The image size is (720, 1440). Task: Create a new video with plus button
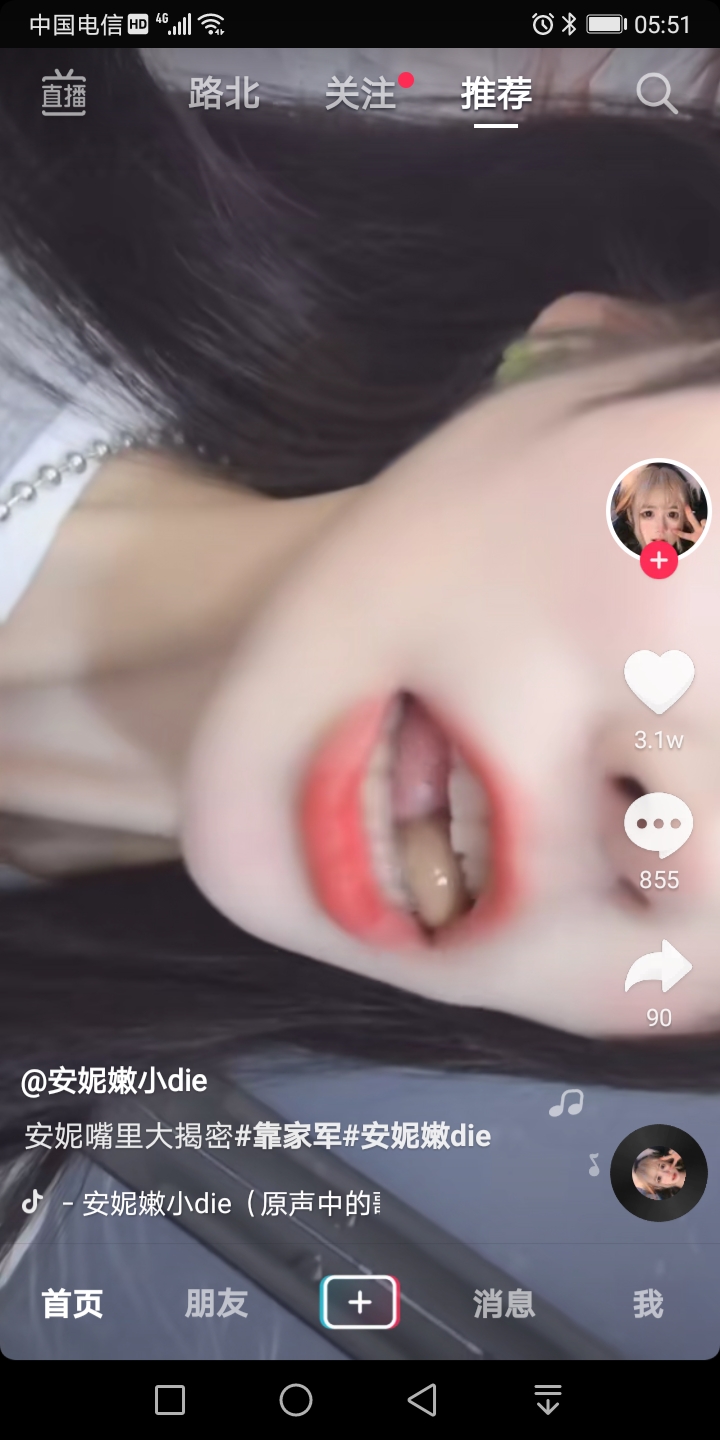pos(359,1303)
